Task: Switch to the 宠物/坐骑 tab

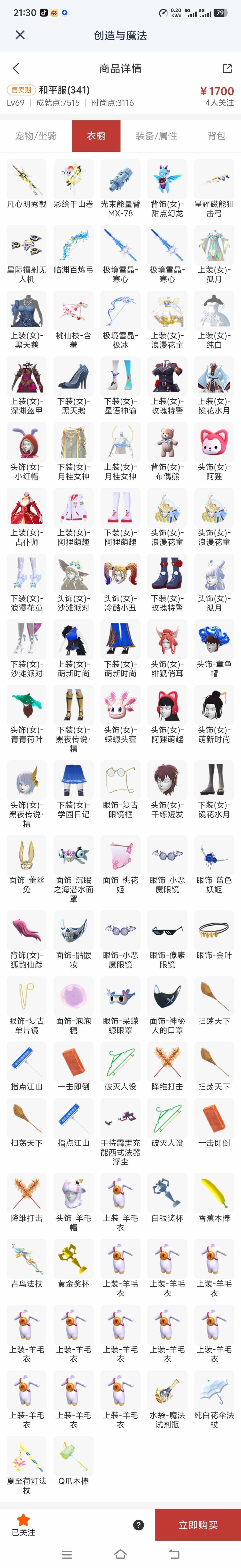Action: pos(36,136)
